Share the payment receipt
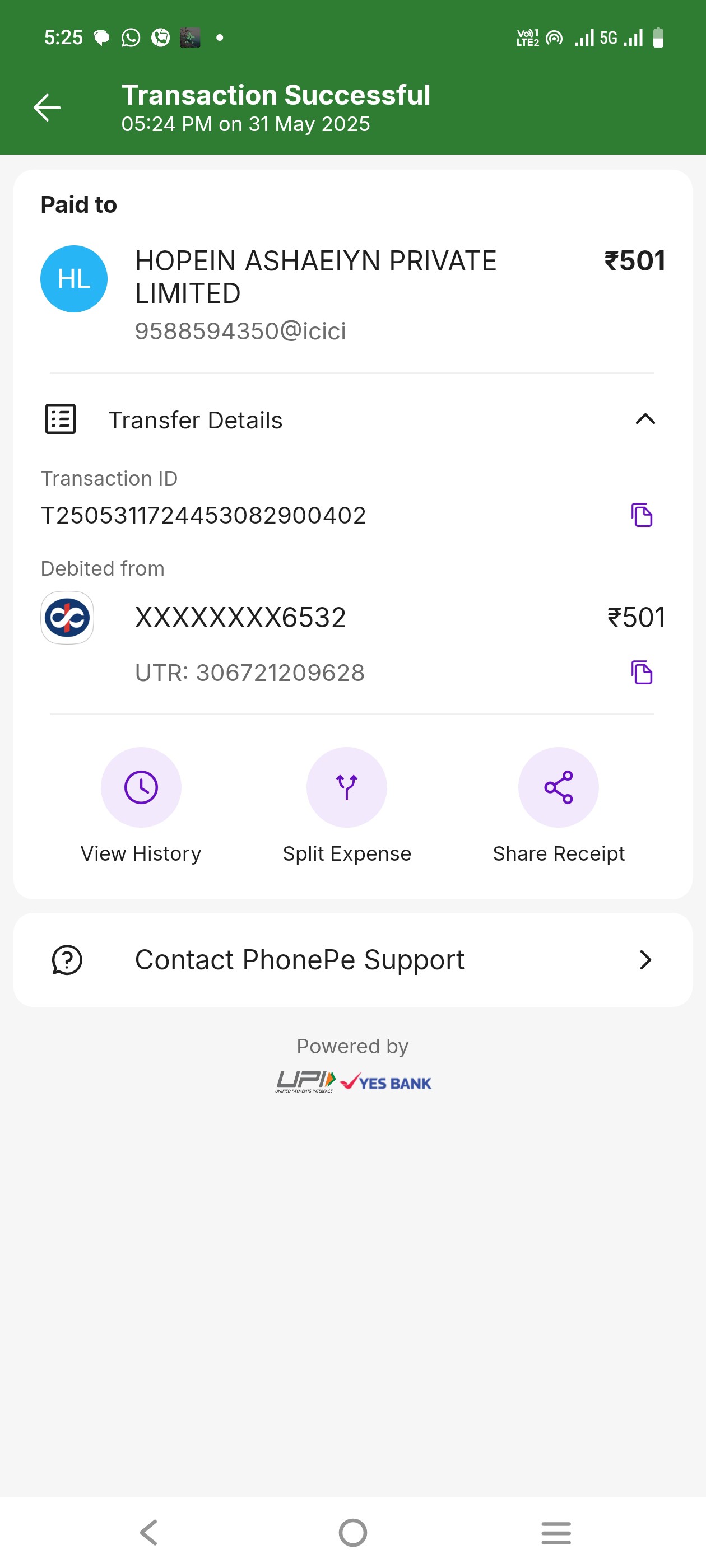This screenshot has width=706, height=1568. 559,805
